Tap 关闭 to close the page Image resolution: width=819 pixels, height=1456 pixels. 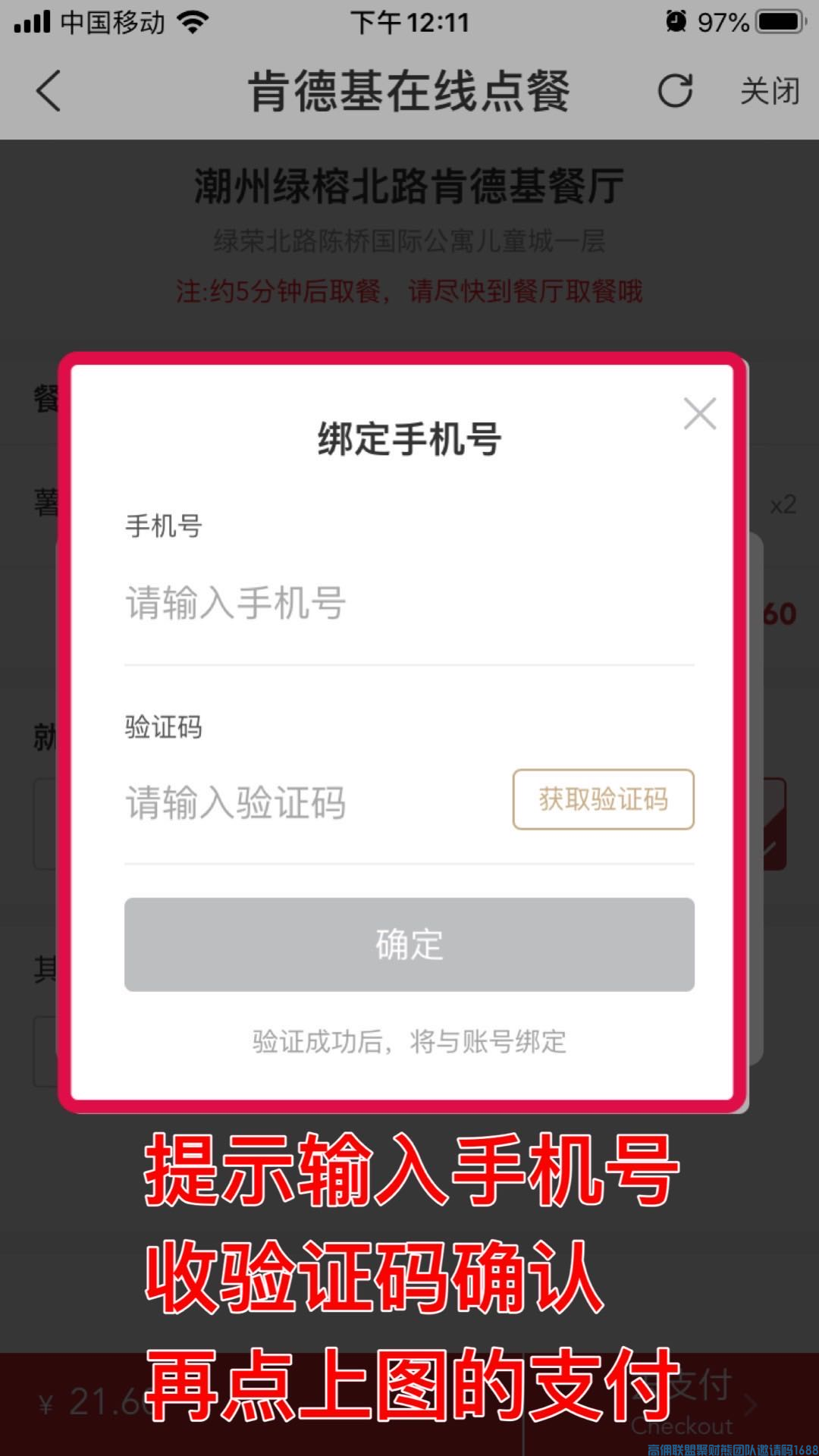point(769,91)
